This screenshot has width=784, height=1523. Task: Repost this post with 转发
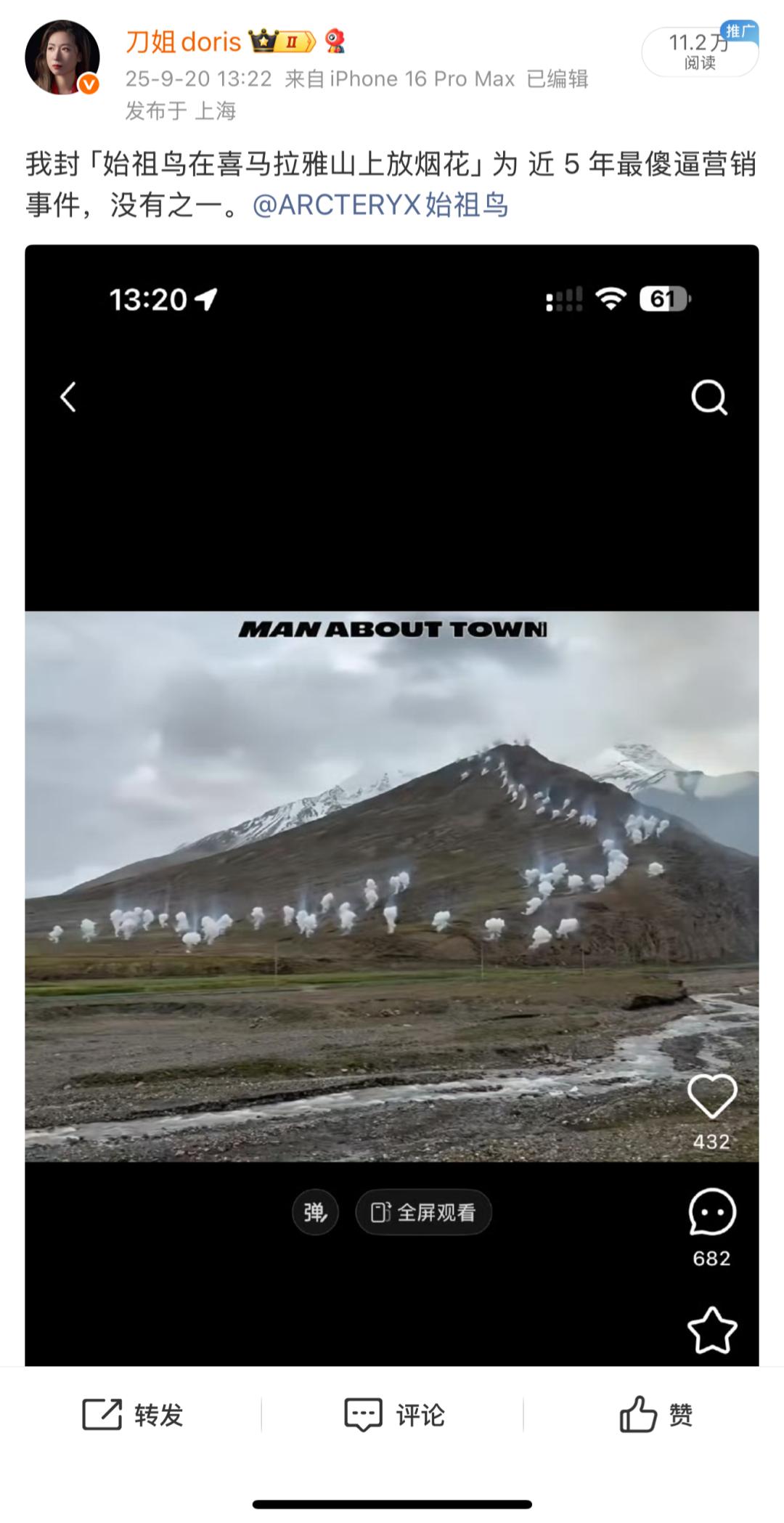coord(132,1415)
